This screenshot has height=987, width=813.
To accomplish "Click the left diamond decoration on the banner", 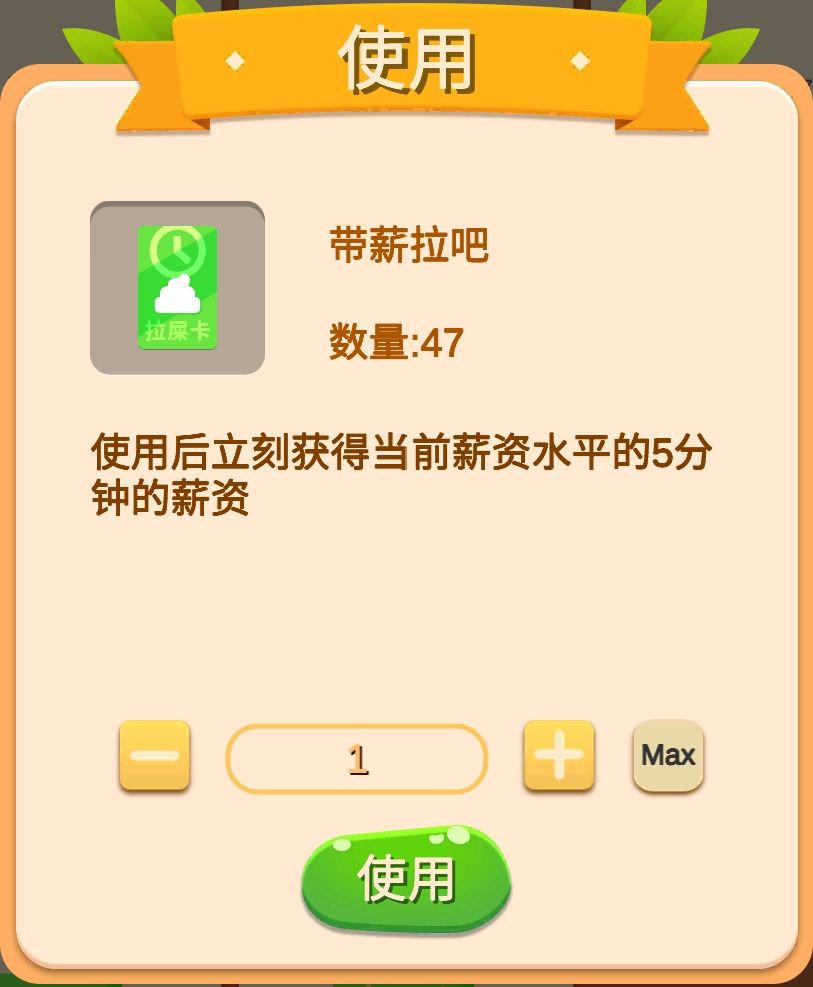I will (236, 62).
